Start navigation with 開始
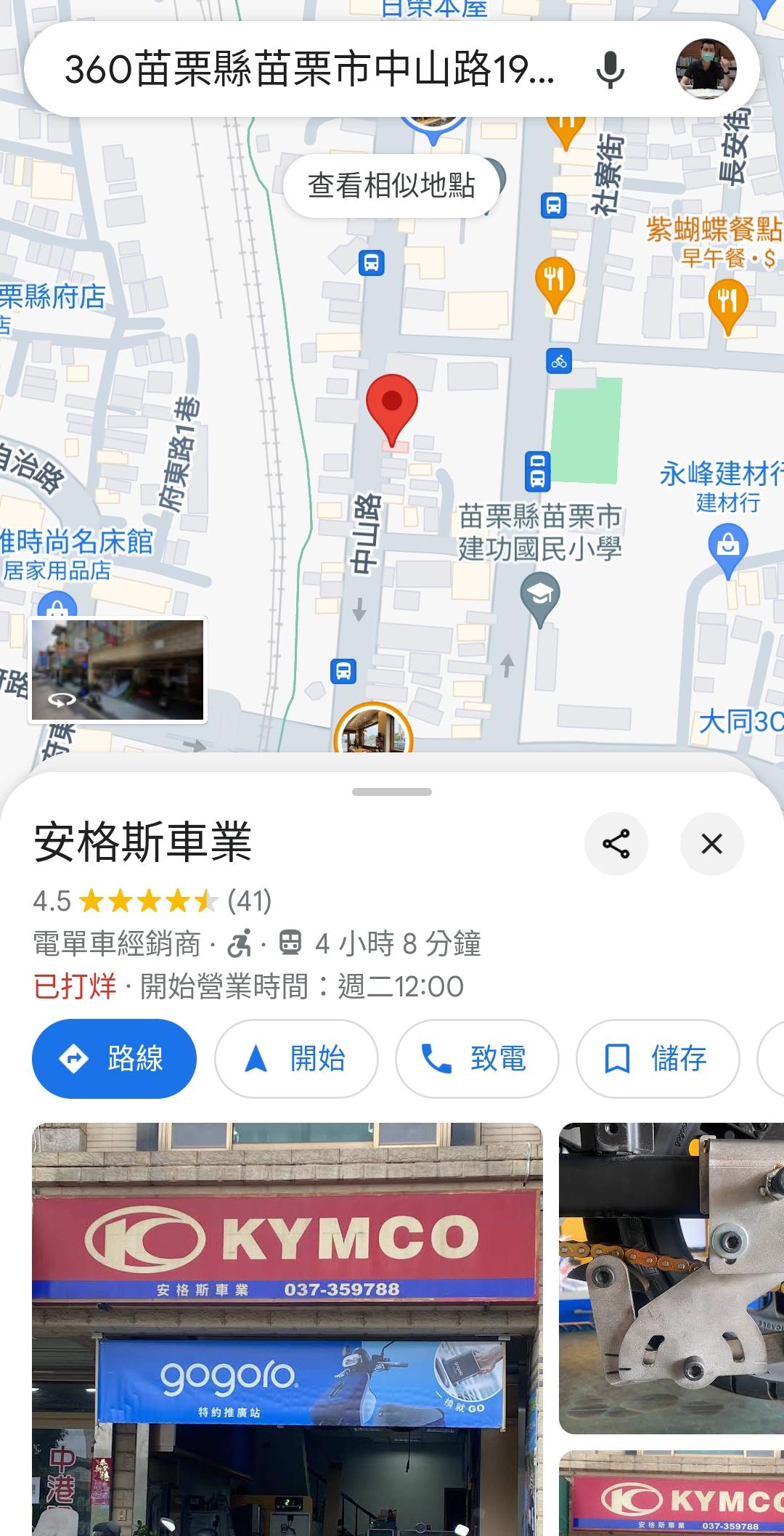784x1536 pixels. pyautogui.click(x=296, y=1059)
